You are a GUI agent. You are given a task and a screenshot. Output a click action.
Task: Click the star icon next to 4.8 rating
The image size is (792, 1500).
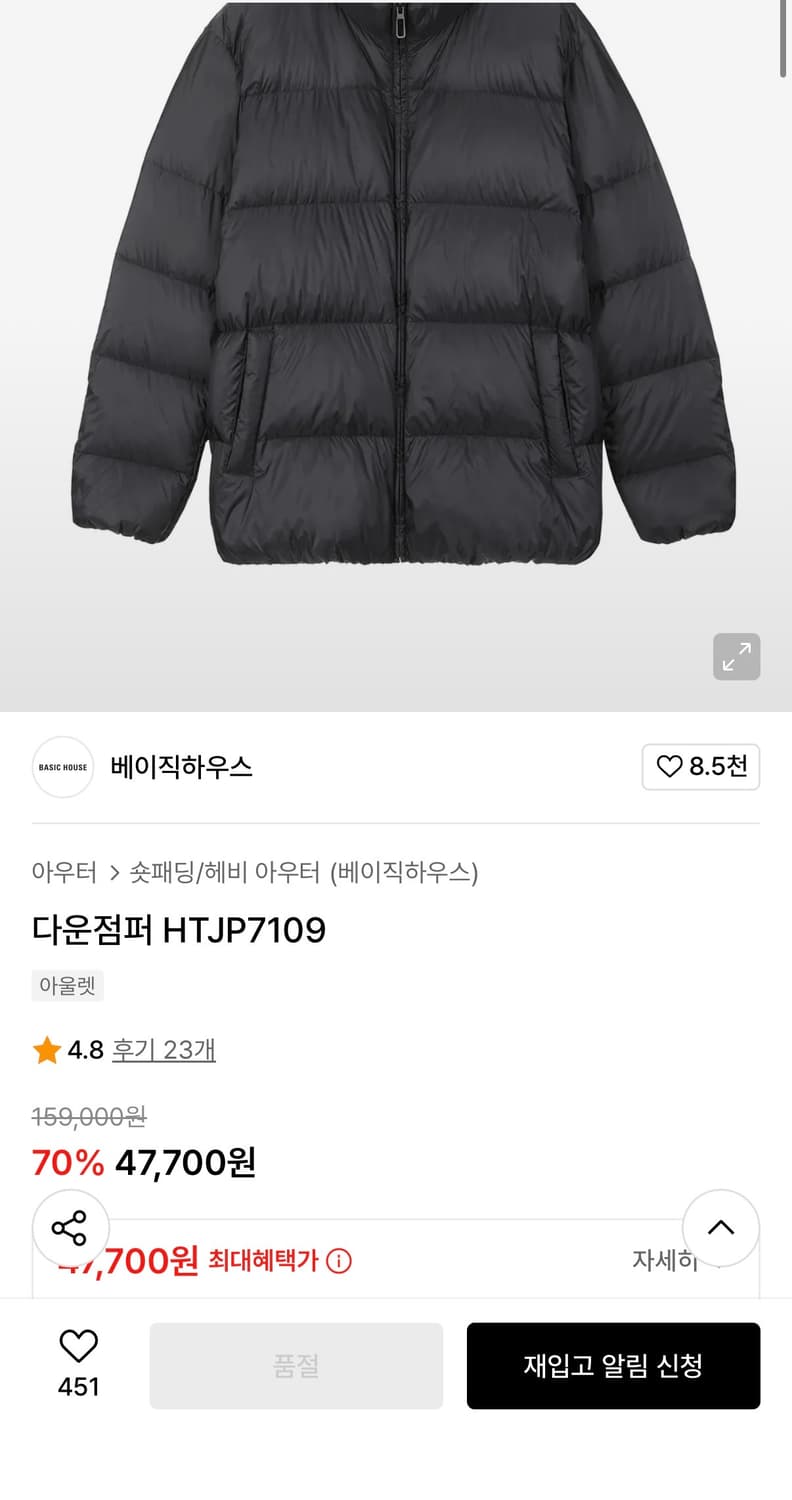coord(46,1050)
